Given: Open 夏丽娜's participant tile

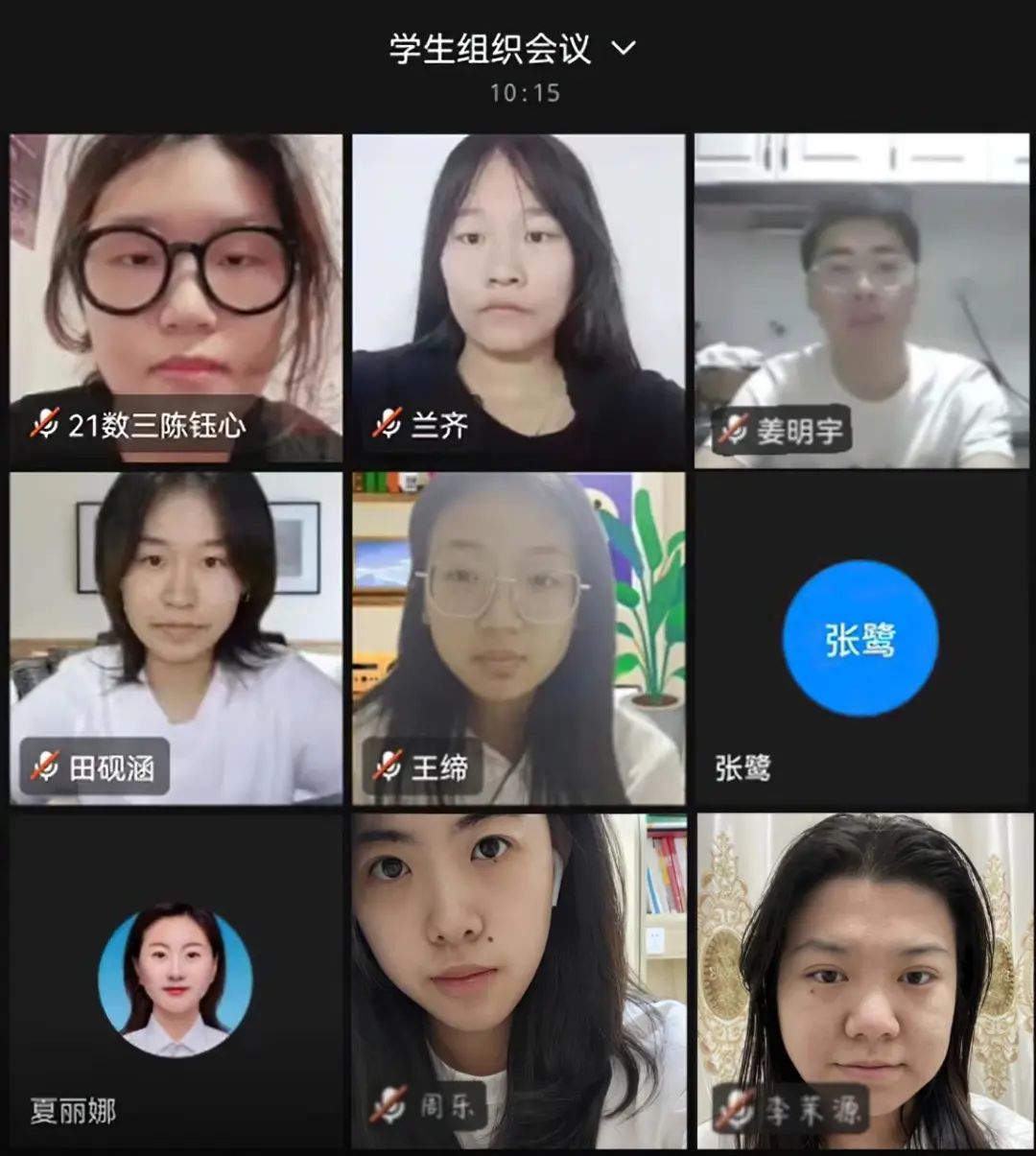Looking at the screenshot, I should pos(176,980).
